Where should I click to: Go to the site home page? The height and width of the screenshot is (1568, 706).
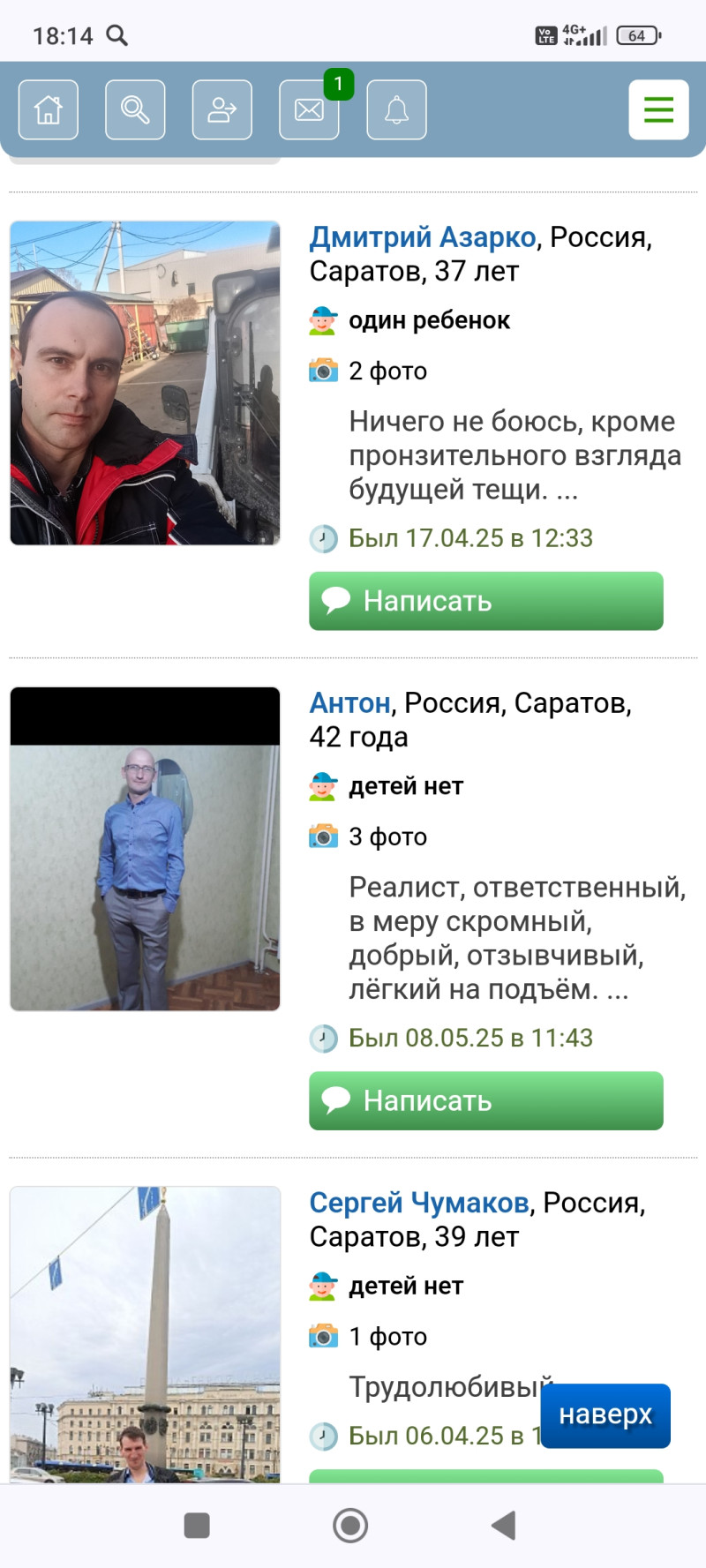coord(49,109)
